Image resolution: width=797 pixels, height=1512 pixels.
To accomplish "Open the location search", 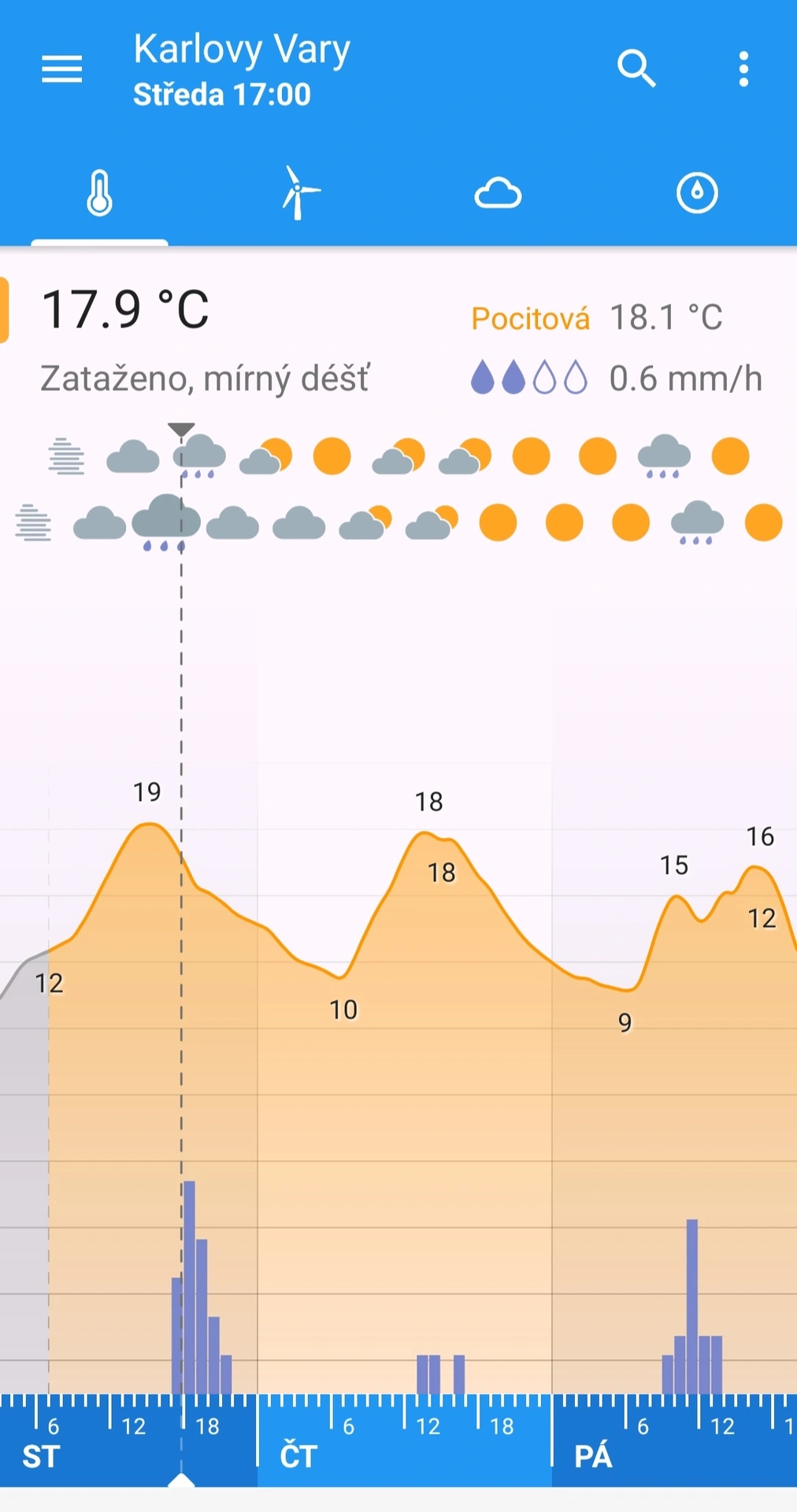I will pyautogui.click(x=636, y=69).
